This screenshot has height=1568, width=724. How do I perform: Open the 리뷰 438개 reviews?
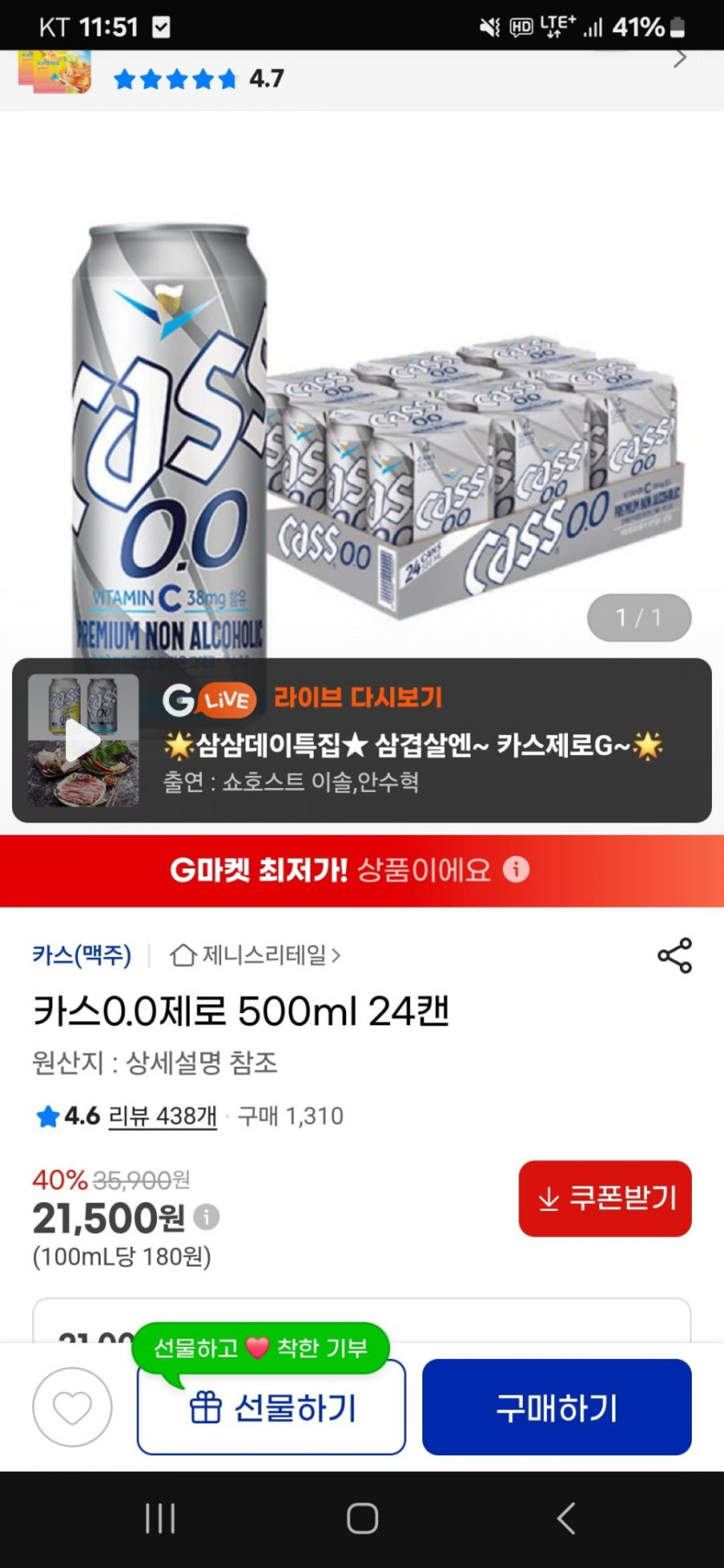(162, 1116)
